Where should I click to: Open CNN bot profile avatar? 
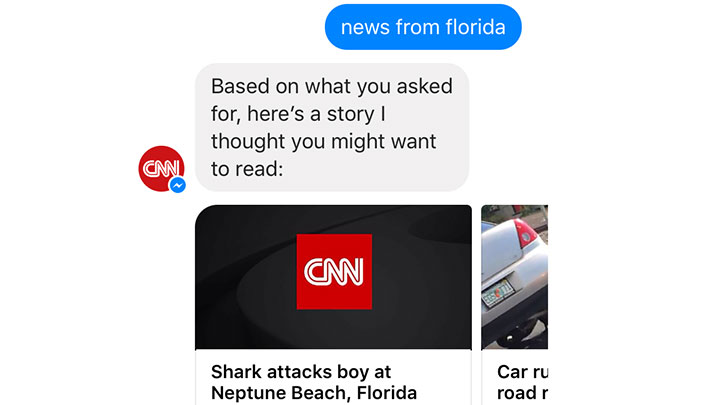coord(160,168)
